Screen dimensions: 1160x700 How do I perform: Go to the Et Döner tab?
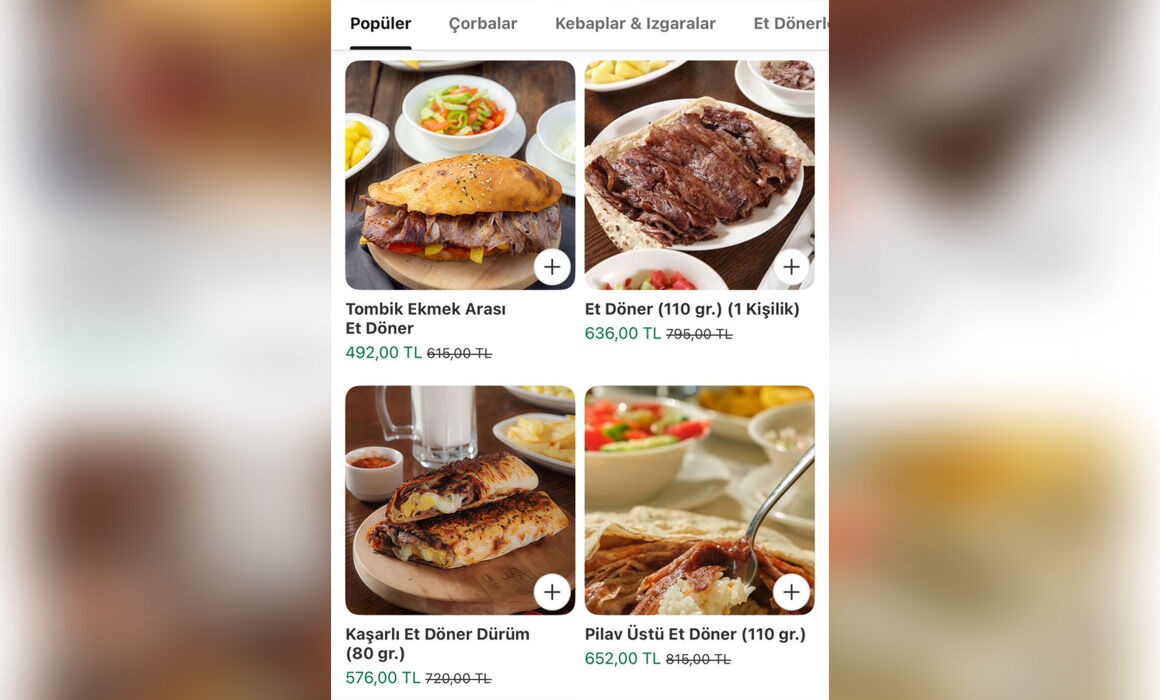point(790,24)
